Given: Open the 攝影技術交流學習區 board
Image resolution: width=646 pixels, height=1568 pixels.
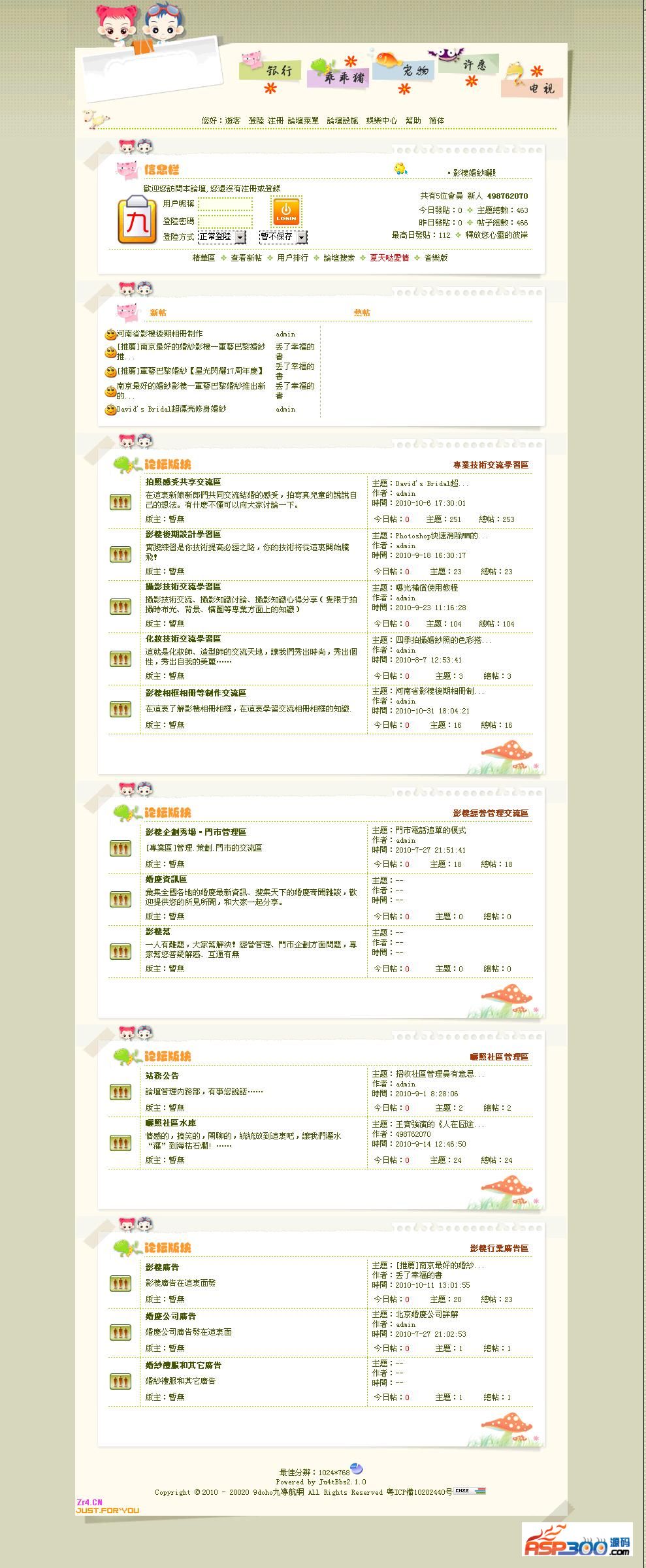Looking at the screenshot, I should [x=183, y=587].
